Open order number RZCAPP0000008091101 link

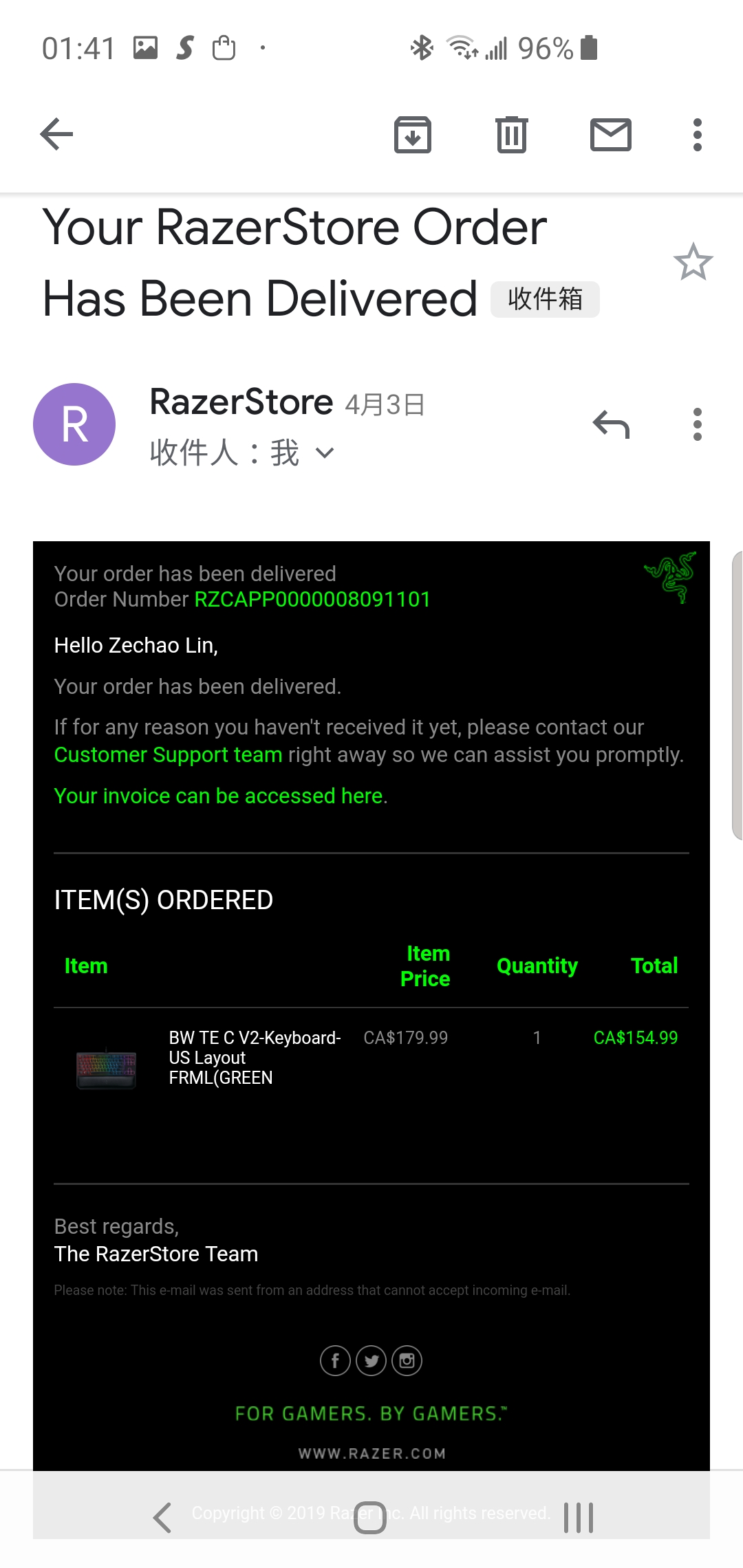tap(312, 599)
